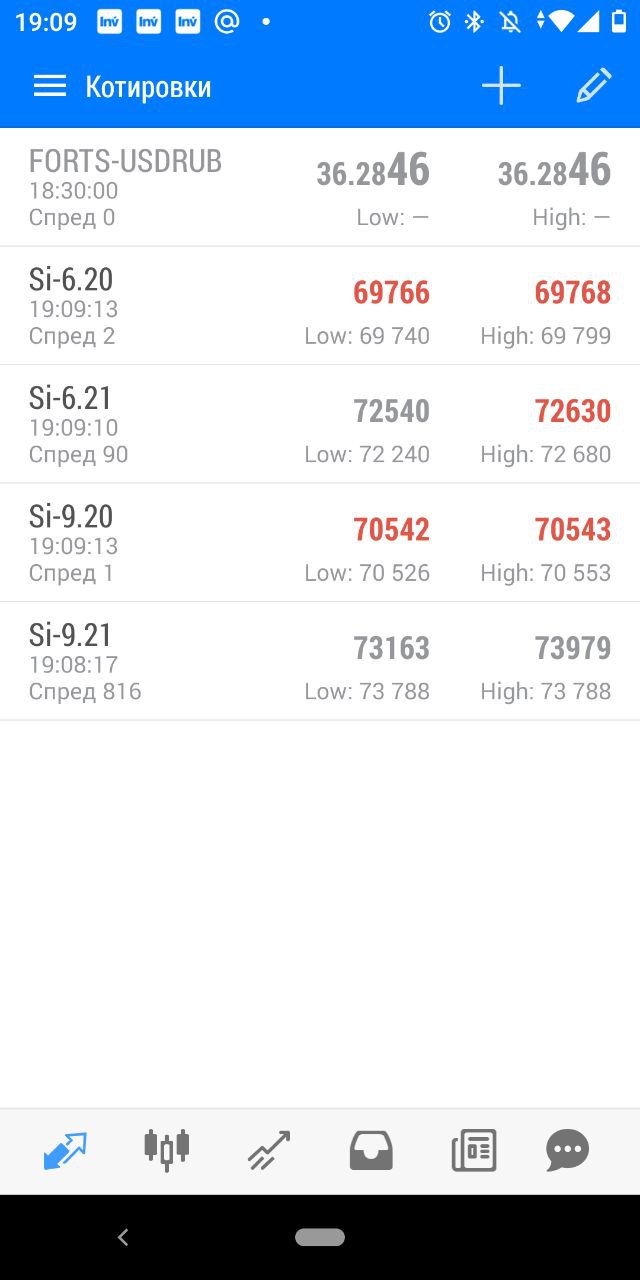Add a new symbol with plus icon
The width and height of the screenshot is (640, 1280).
point(501,87)
